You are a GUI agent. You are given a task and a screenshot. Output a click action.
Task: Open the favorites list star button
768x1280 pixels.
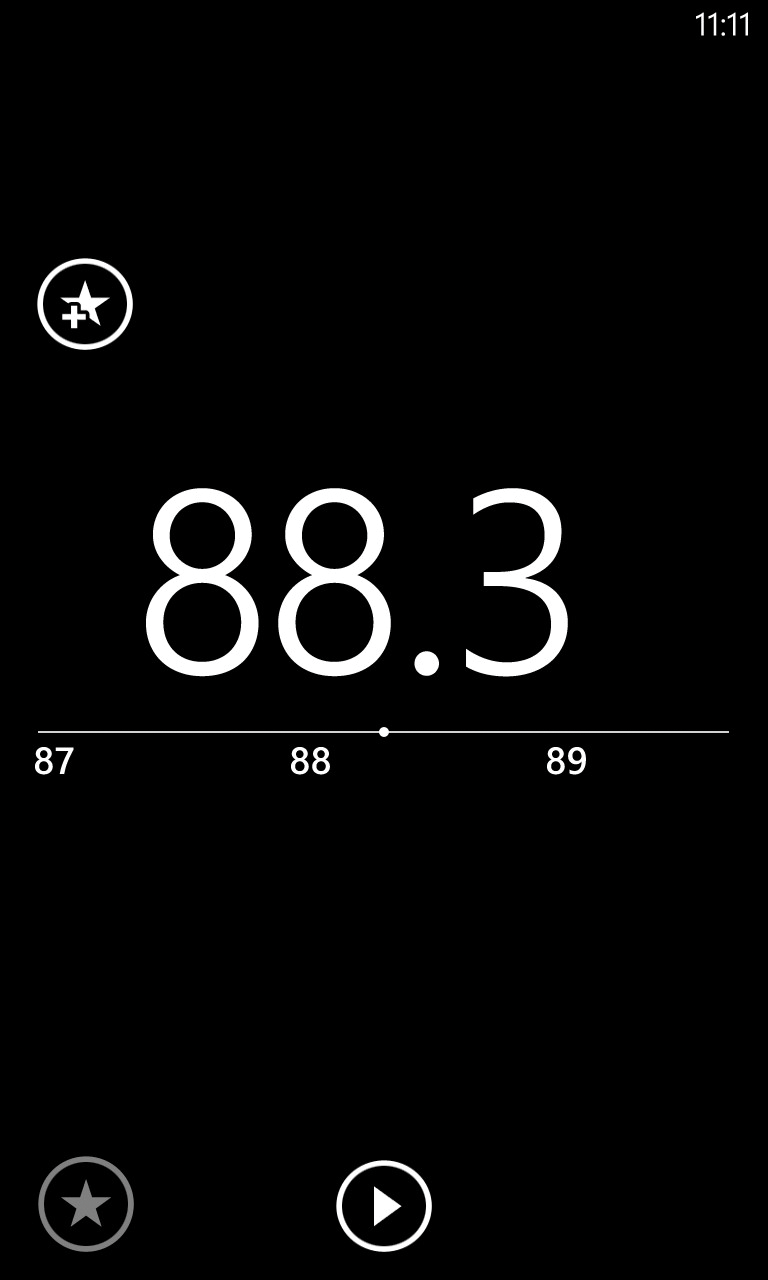86,1204
